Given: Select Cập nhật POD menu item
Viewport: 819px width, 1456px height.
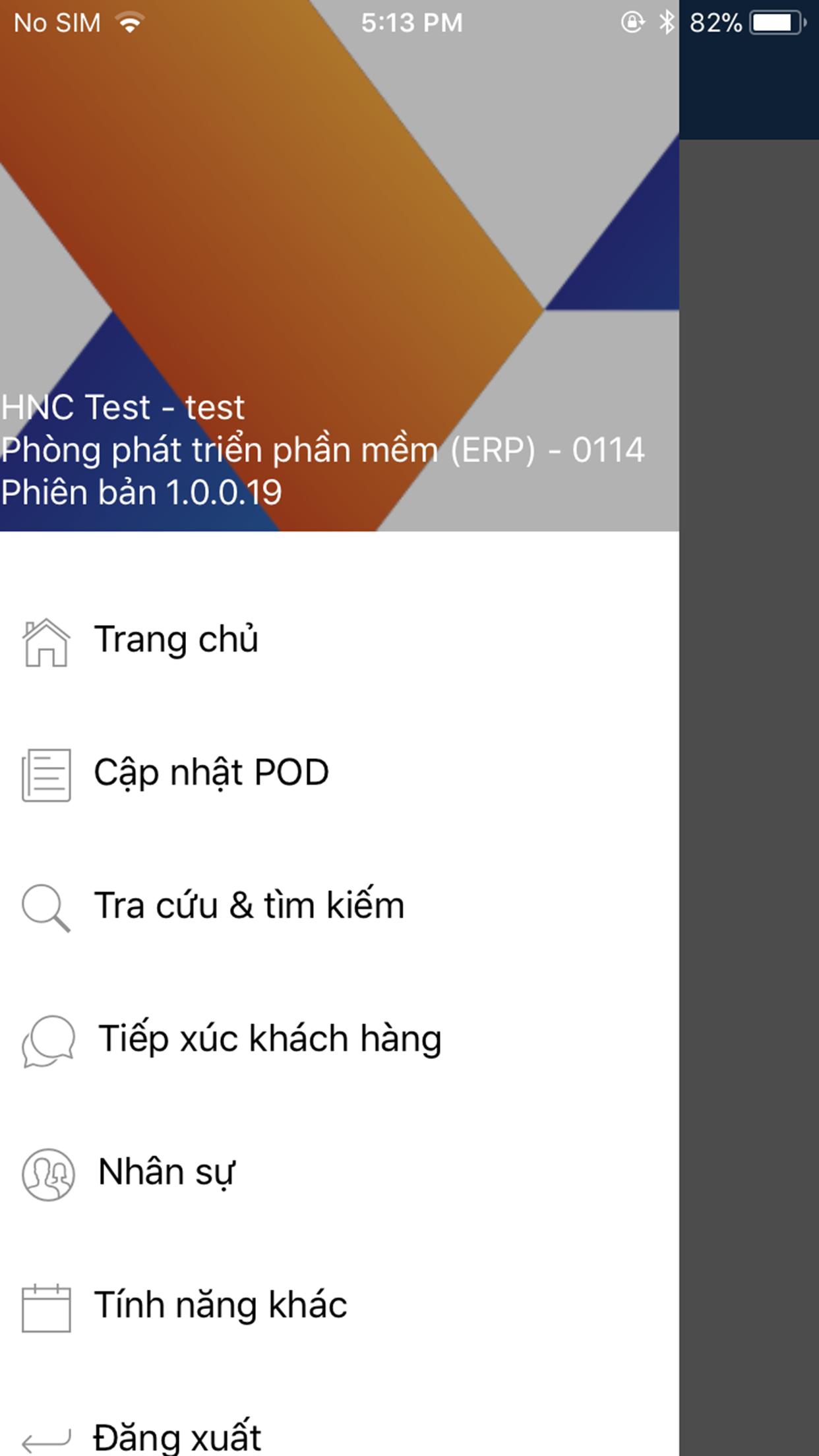Looking at the screenshot, I should [x=339, y=773].
